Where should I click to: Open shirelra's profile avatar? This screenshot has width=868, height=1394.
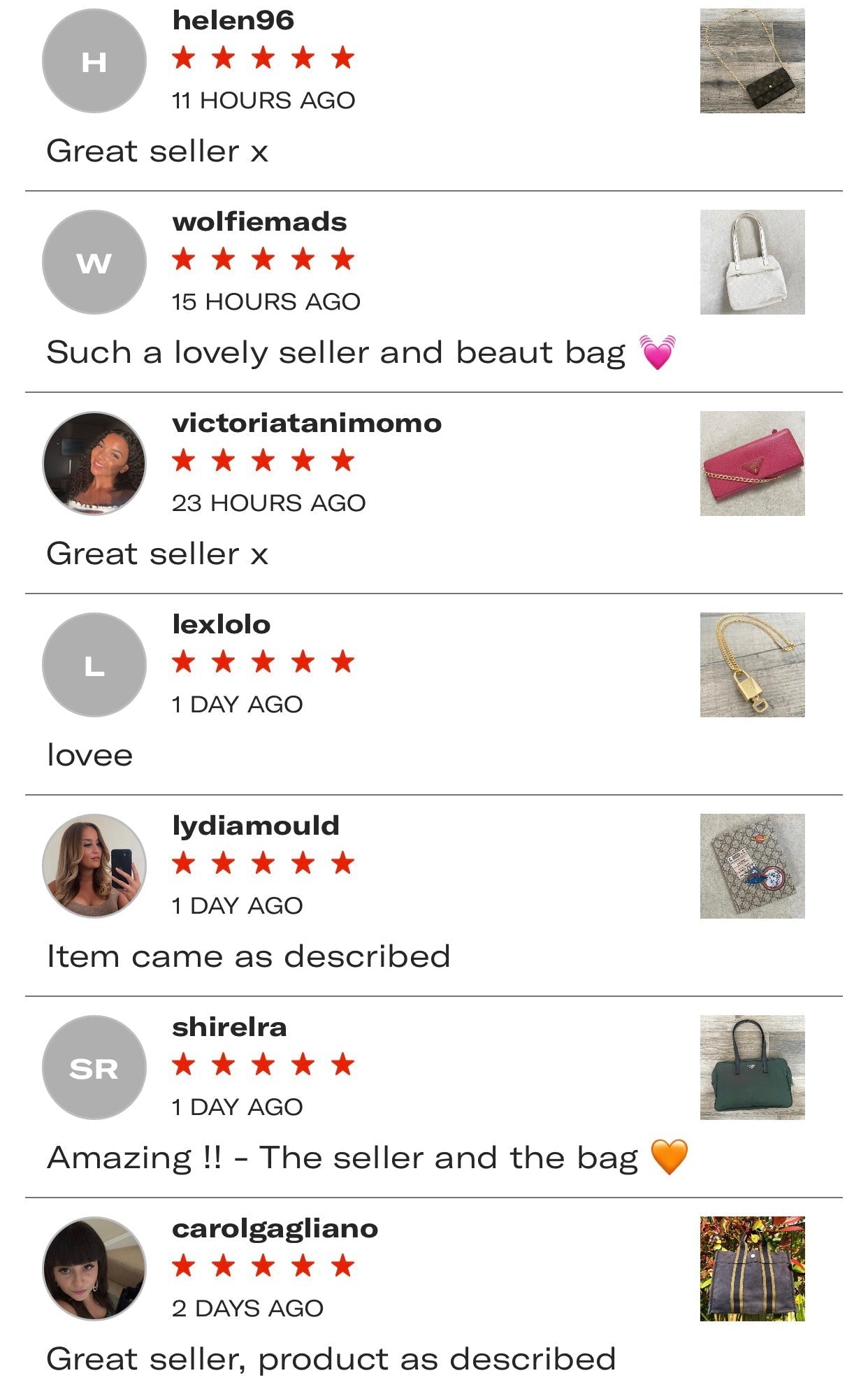[x=94, y=1068]
